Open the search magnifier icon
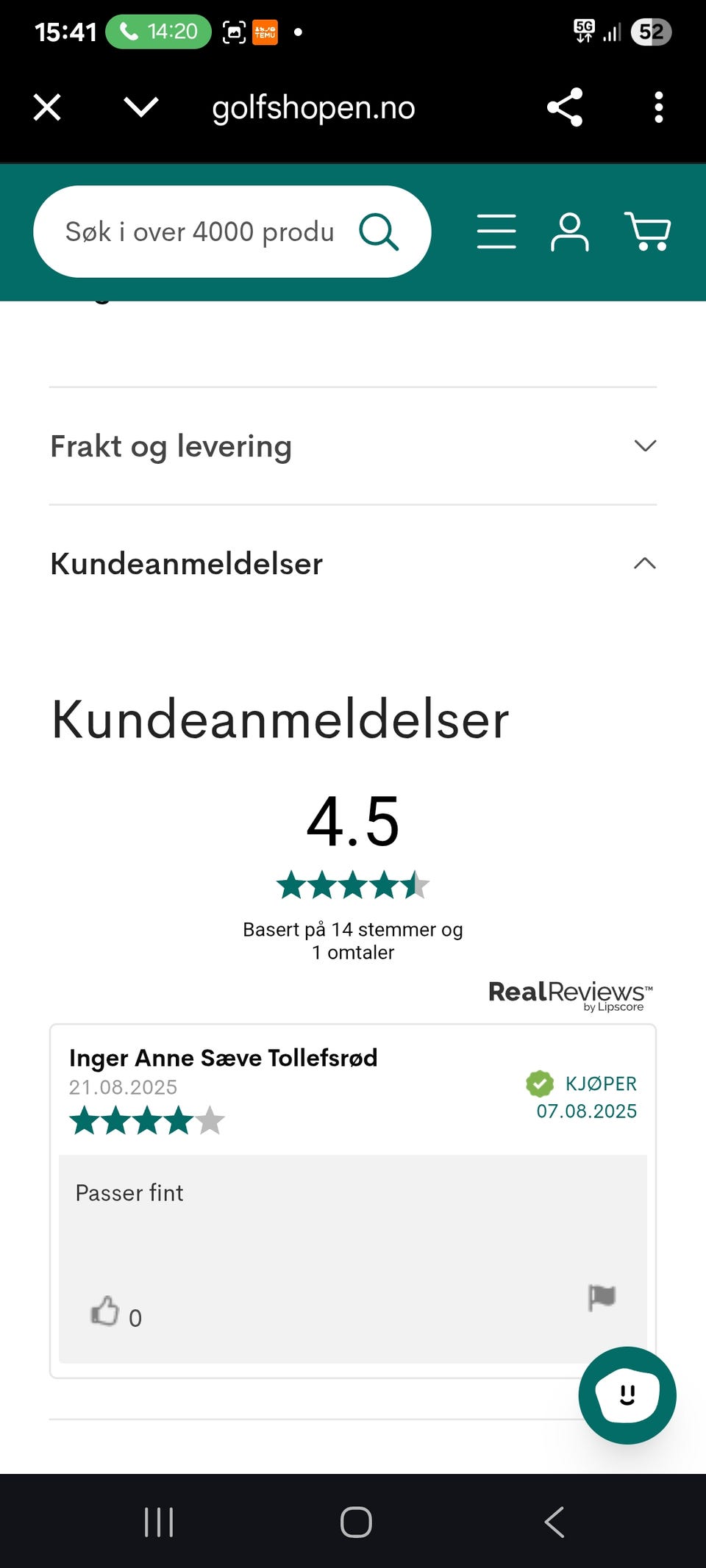706x1568 pixels. click(377, 232)
